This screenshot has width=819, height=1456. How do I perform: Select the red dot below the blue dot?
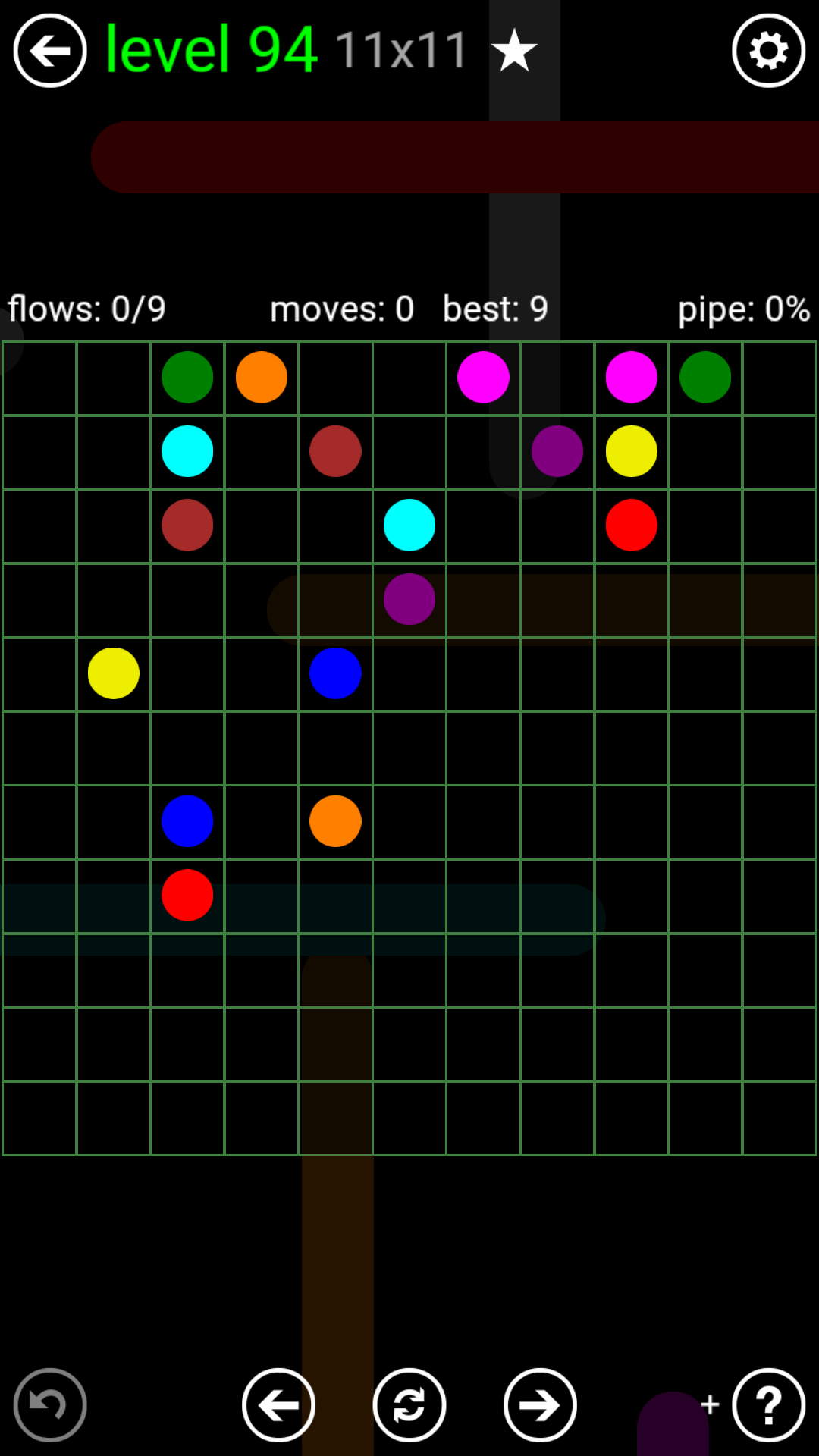(187, 895)
